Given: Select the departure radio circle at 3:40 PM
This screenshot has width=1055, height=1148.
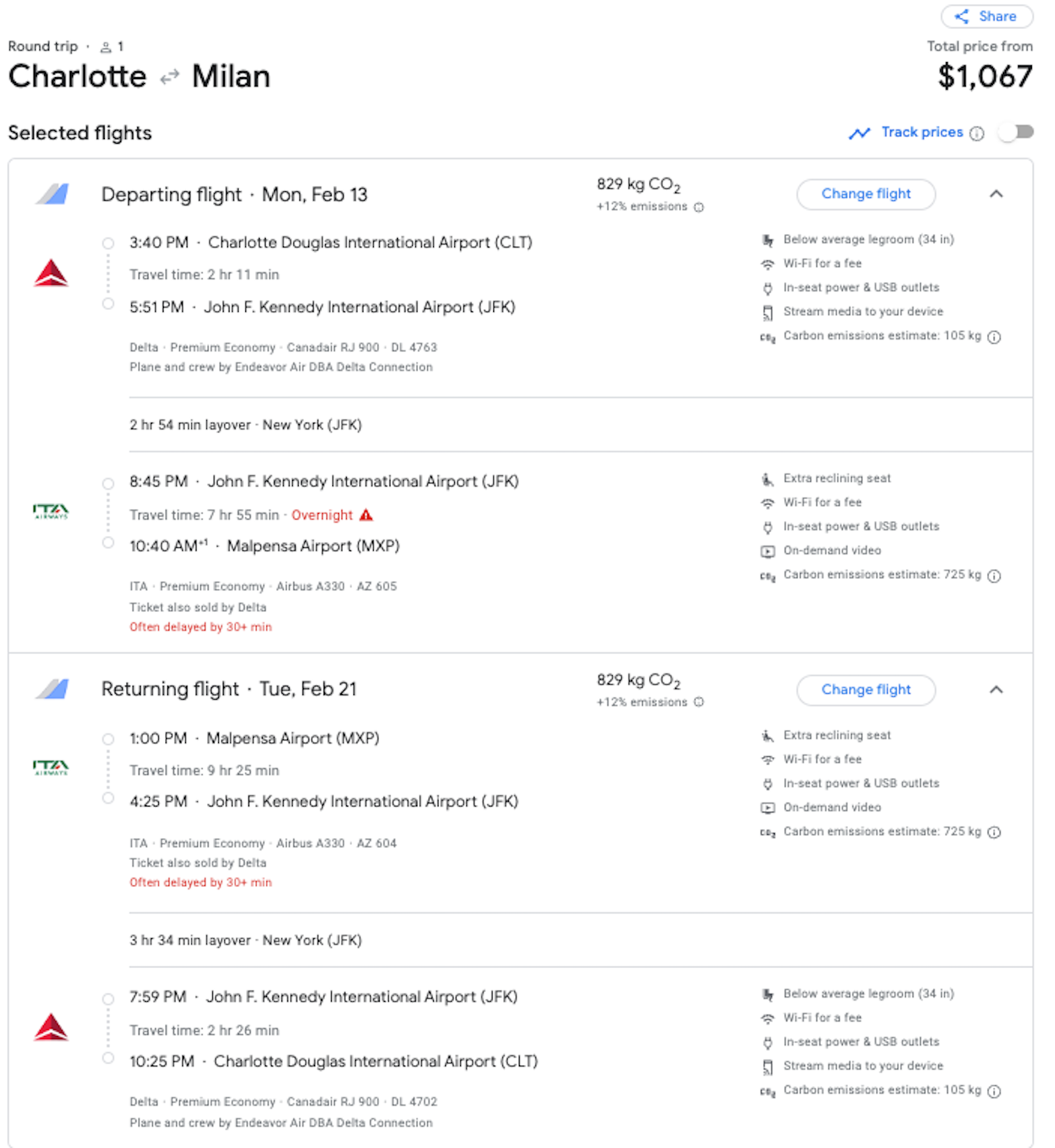Looking at the screenshot, I should [108, 243].
